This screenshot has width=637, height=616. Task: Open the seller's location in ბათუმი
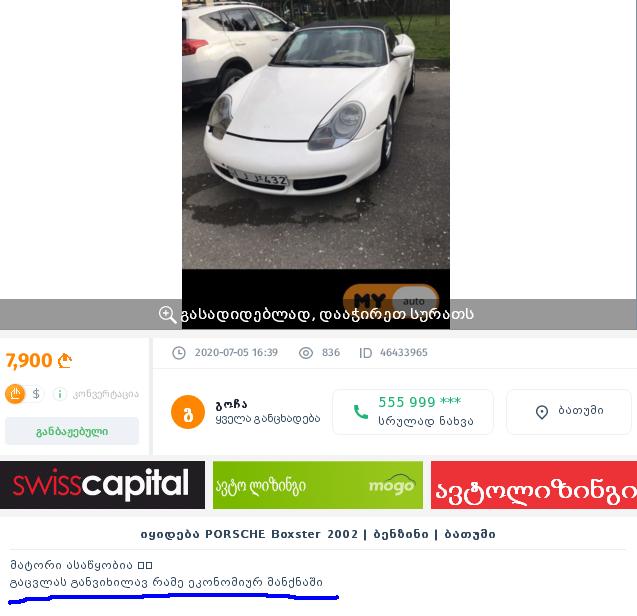coord(568,412)
